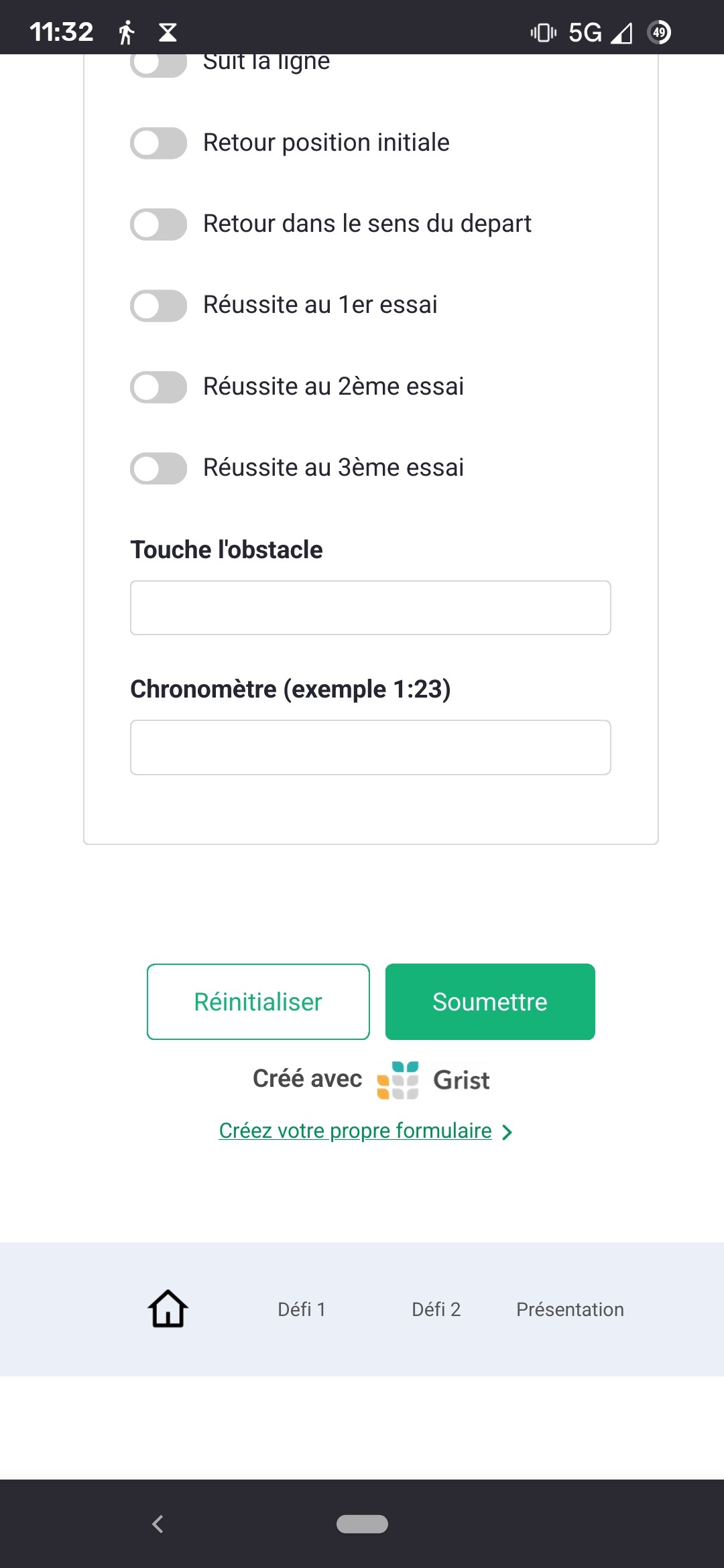Open the Présentation page
This screenshot has height=1568, width=724.
click(570, 1309)
